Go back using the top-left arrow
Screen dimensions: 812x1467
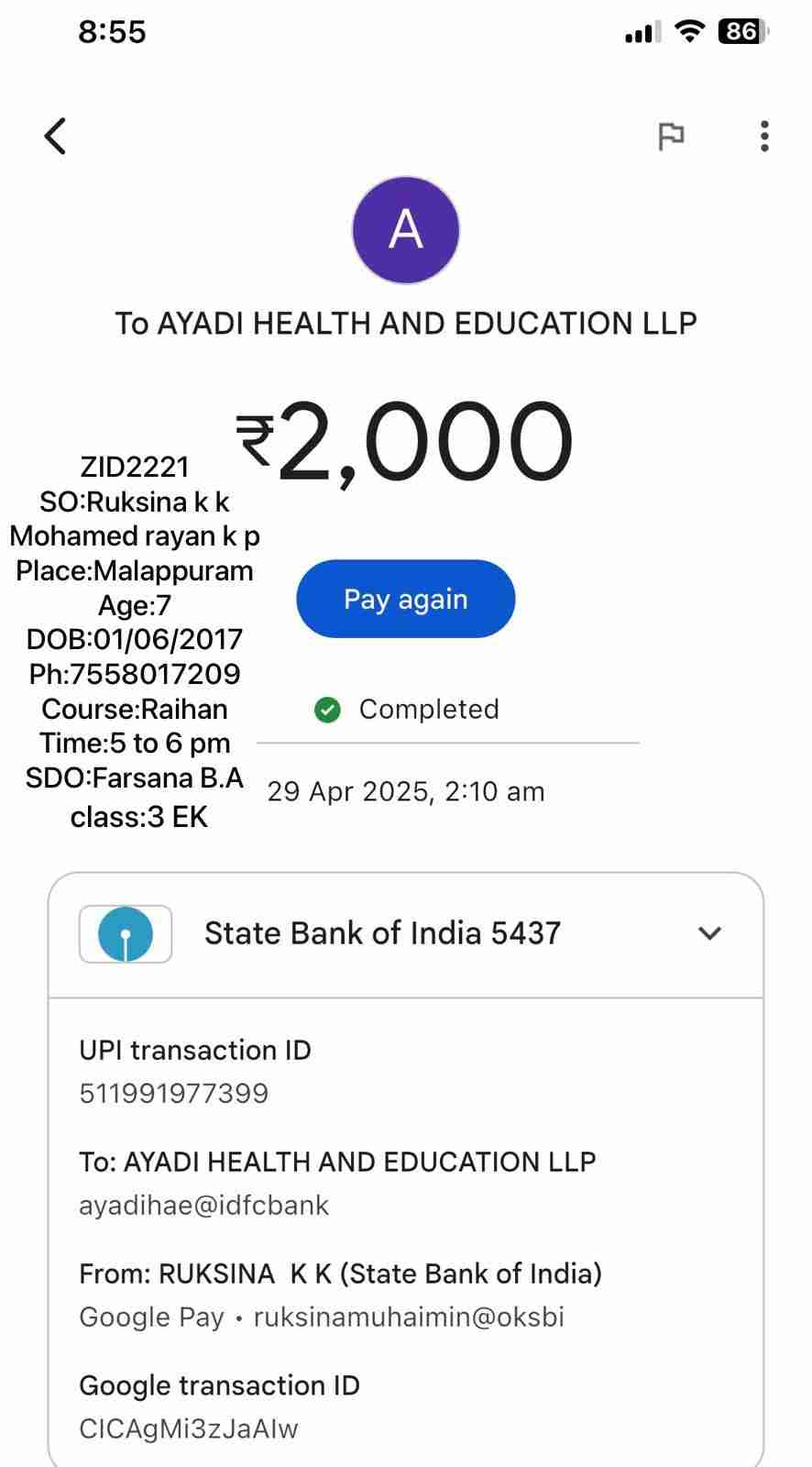[56, 137]
